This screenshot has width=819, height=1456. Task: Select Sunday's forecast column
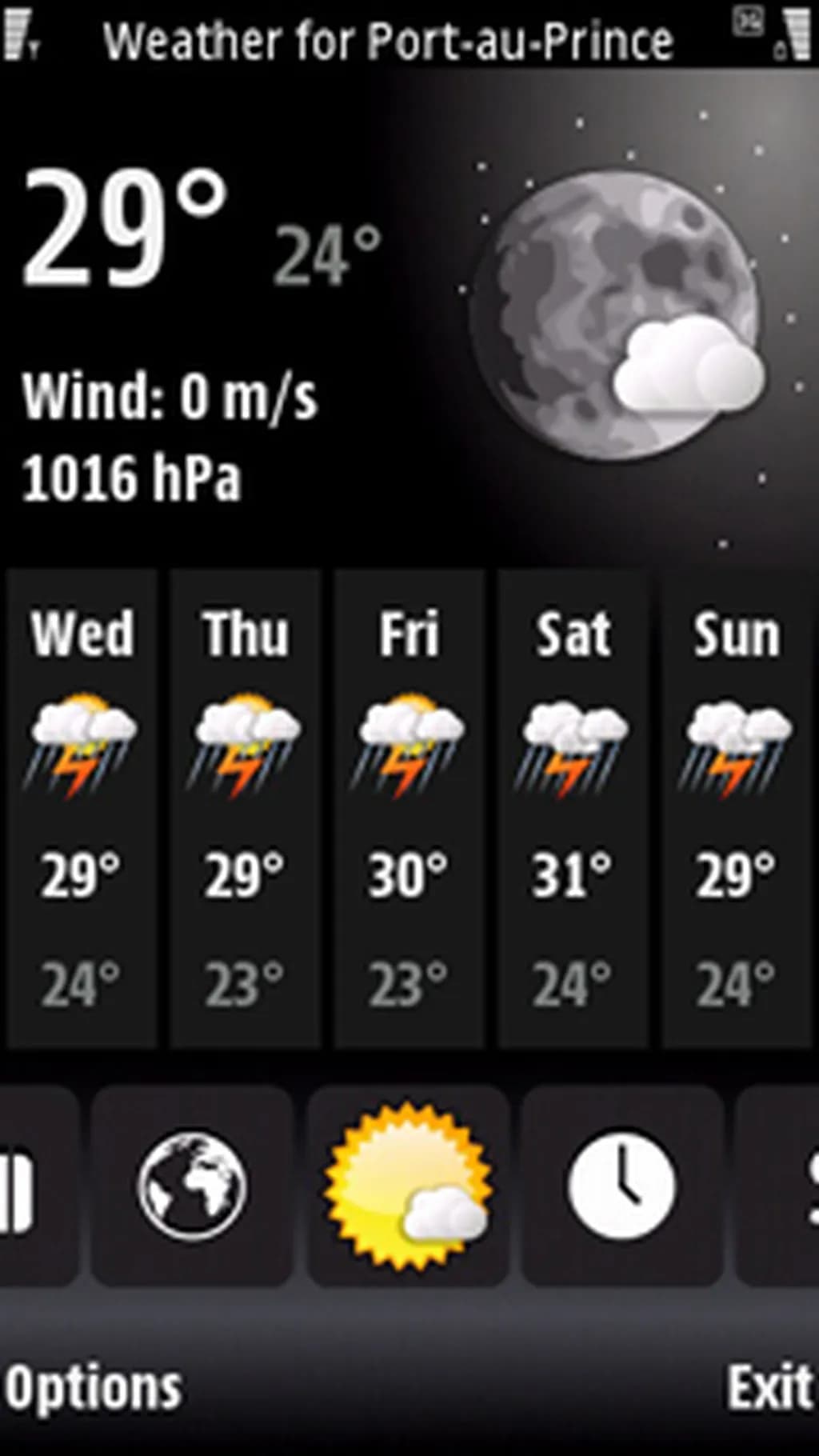(x=736, y=808)
